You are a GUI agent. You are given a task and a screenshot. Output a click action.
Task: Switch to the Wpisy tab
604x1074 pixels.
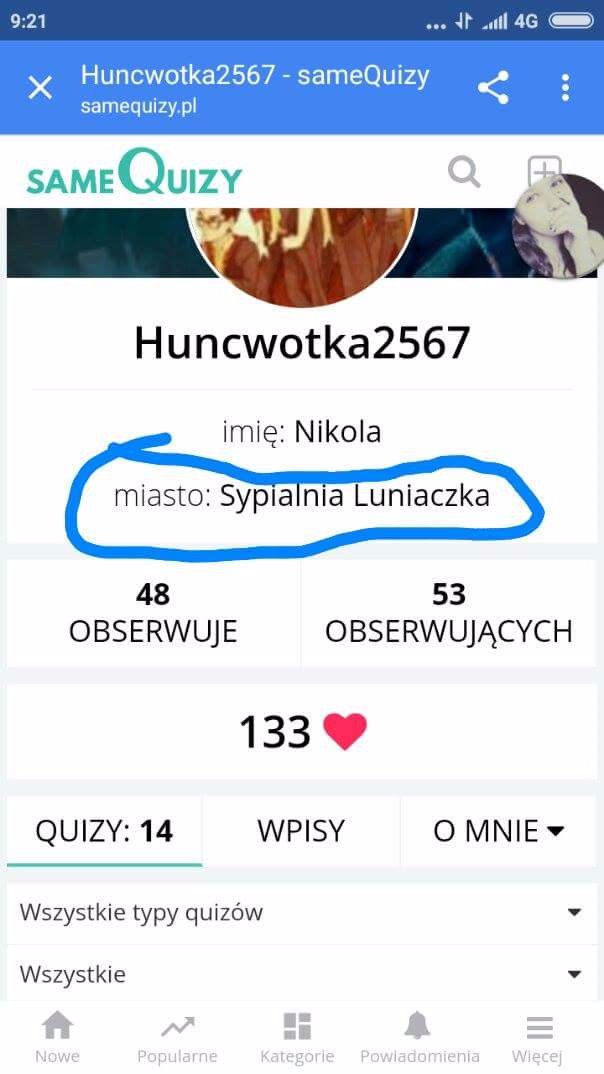pyautogui.click(x=301, y=831)
